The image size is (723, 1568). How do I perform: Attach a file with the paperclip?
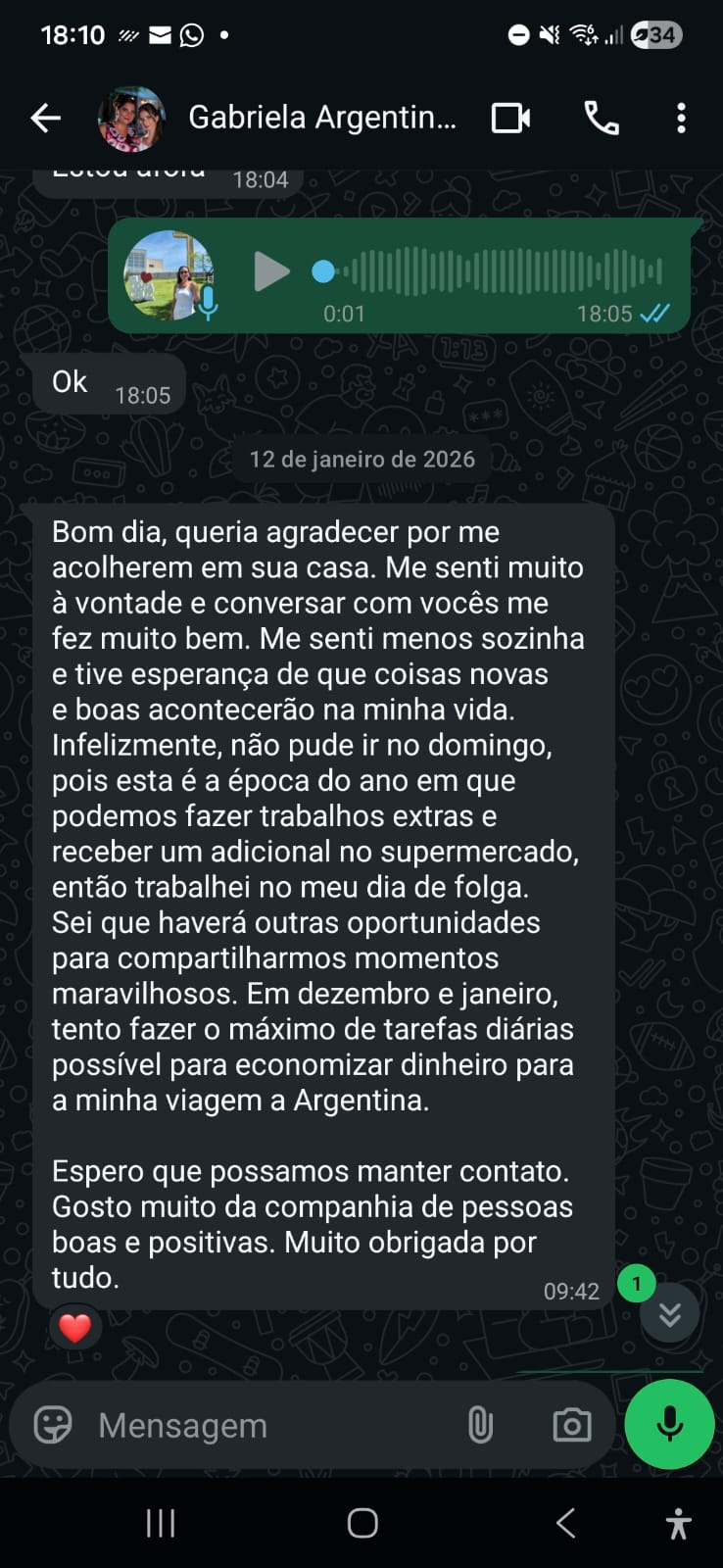click(x=480, y=1425)
